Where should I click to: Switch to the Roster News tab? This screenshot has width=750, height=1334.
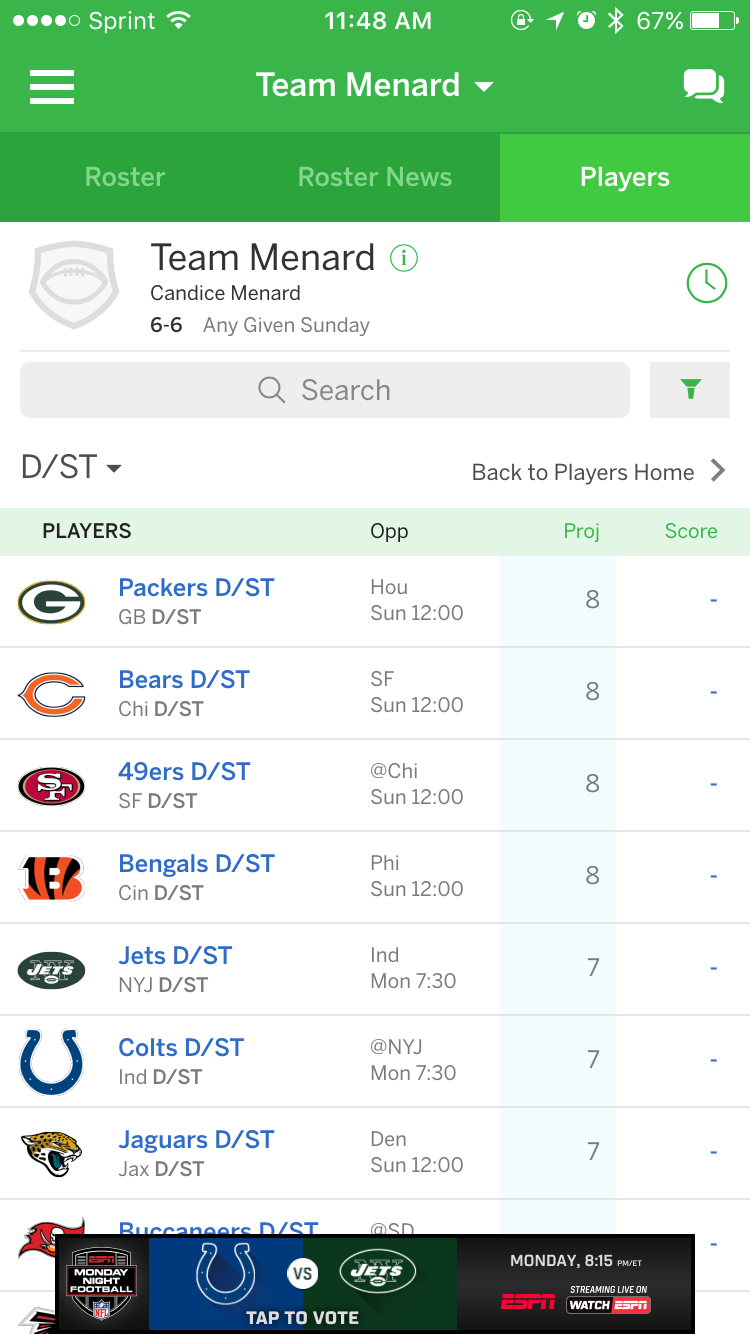pyautogui.click(x=375, y=177)
